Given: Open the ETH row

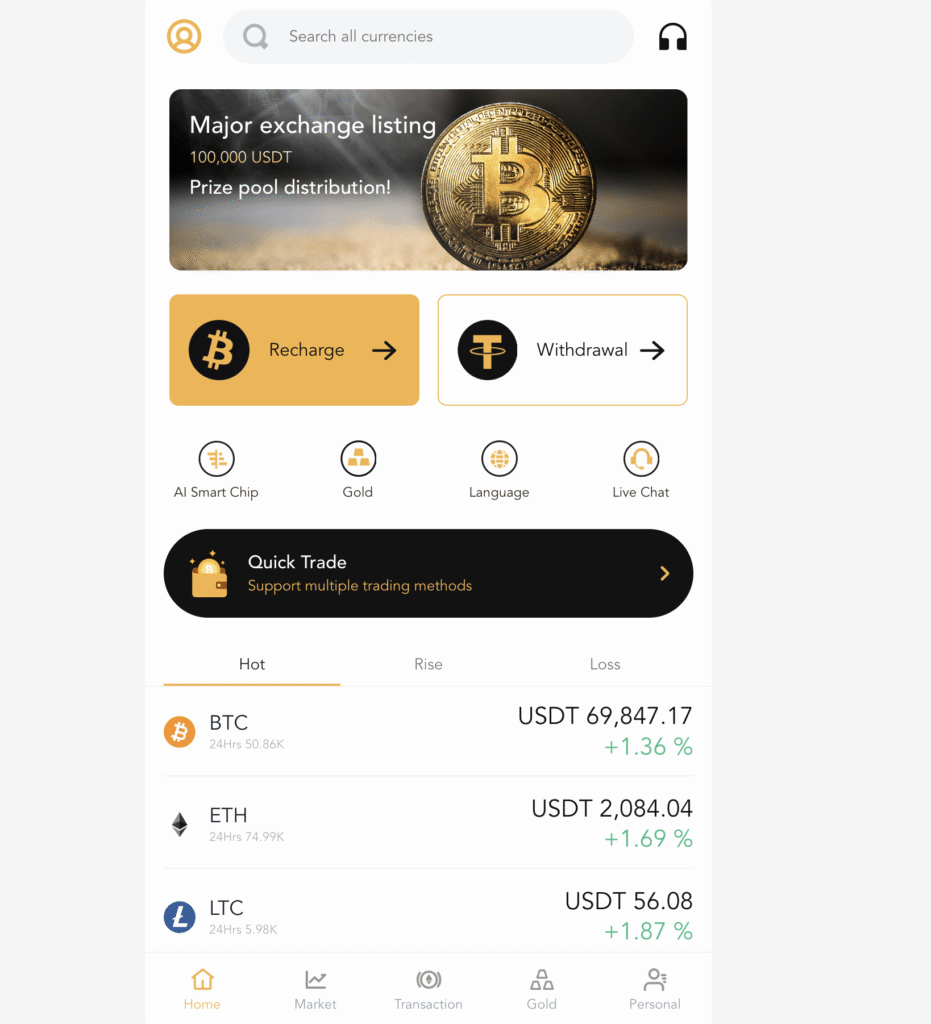Looking at the screenshot, I should pyautogui.click(x=428, y=823).
